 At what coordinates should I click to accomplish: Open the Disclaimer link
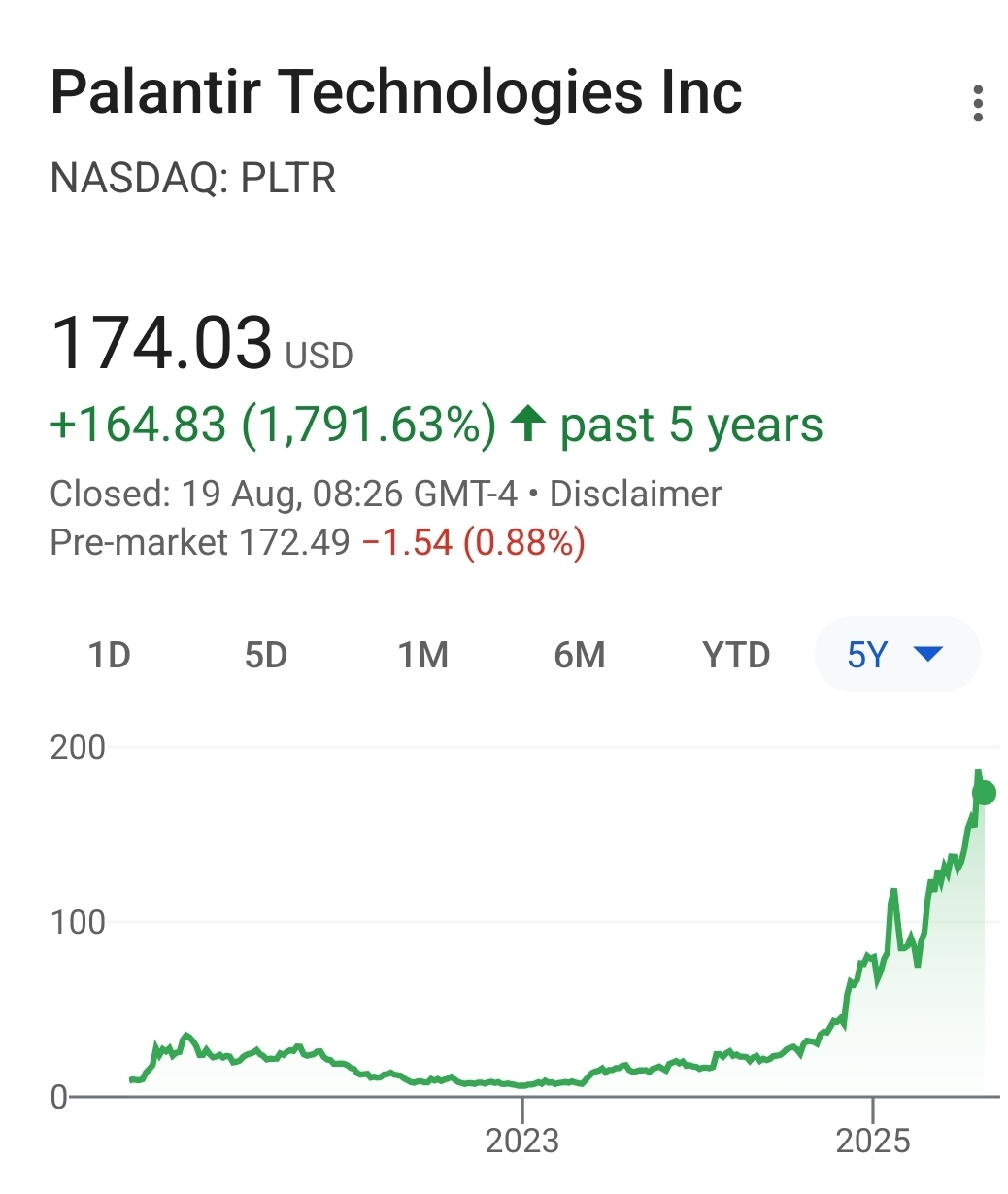tap(635, 494)
